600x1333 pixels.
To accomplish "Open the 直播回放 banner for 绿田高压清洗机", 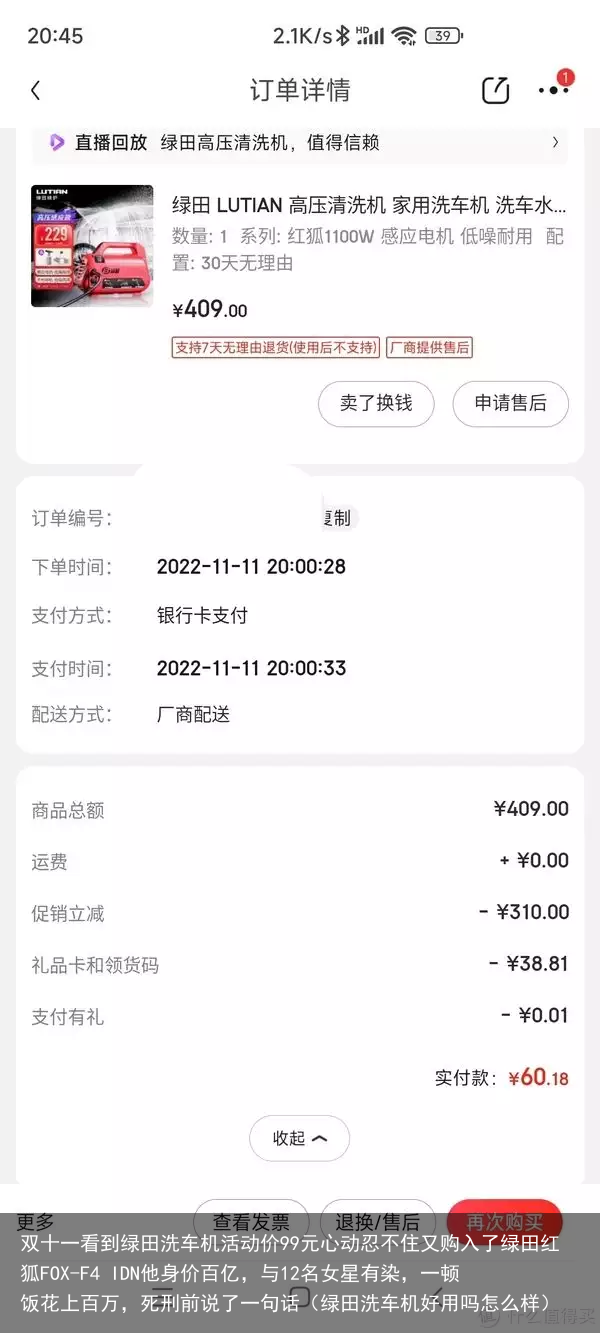I will click(x=300, y=143).
